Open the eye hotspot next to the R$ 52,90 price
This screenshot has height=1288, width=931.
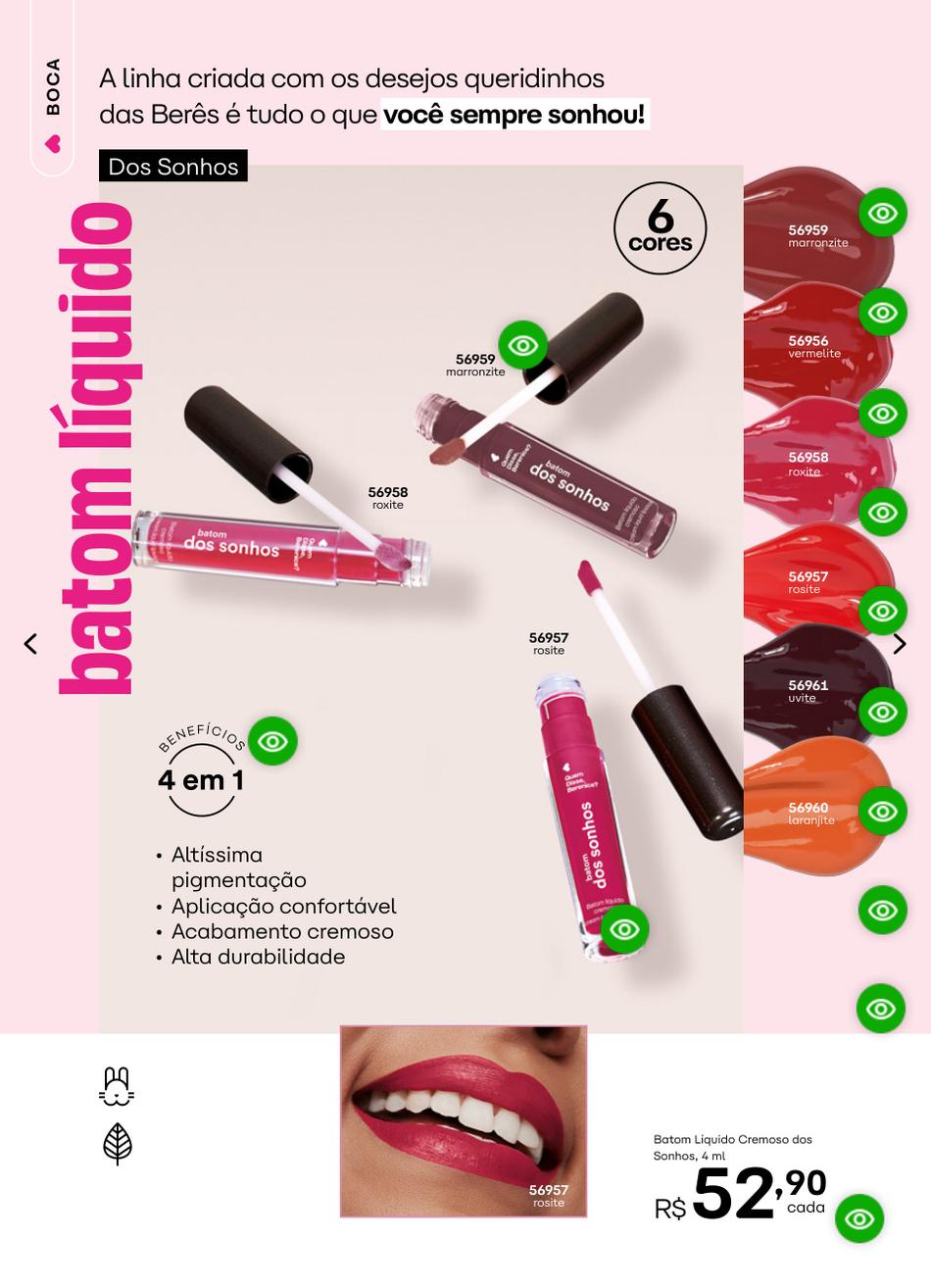click(x=859, y=1218)
